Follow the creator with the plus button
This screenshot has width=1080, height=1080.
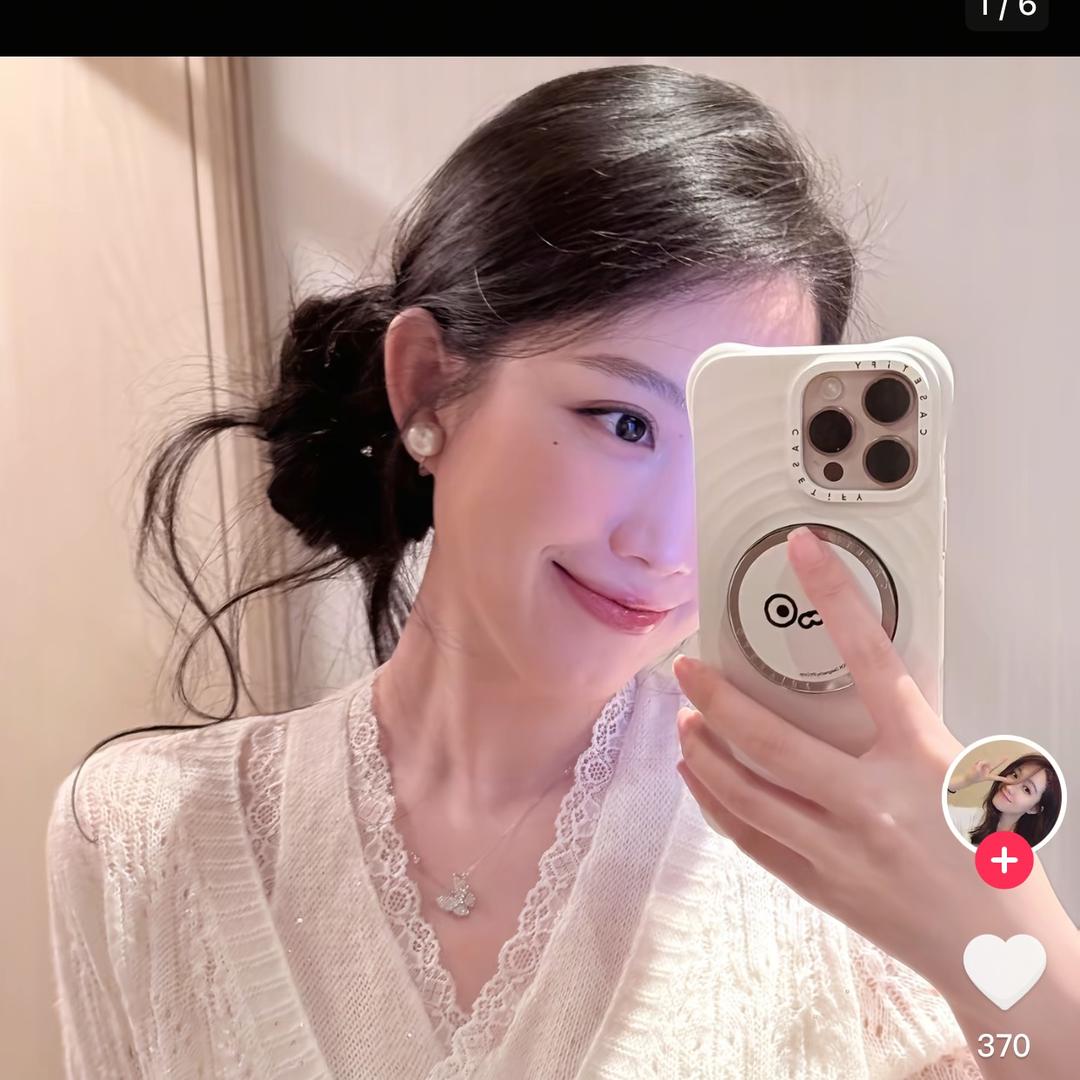click(1004, 860)
